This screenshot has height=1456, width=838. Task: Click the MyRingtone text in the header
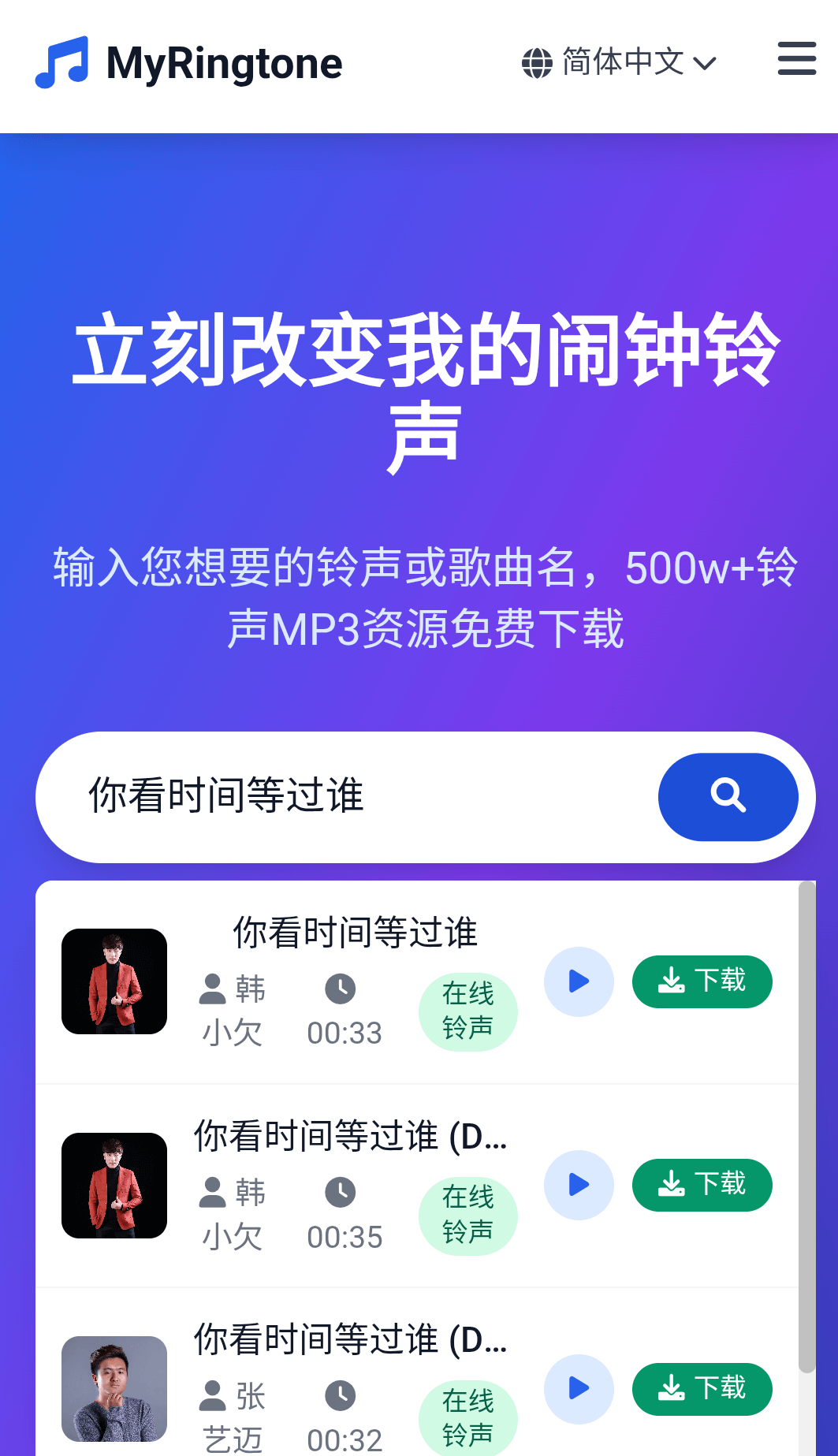[225, 63]
